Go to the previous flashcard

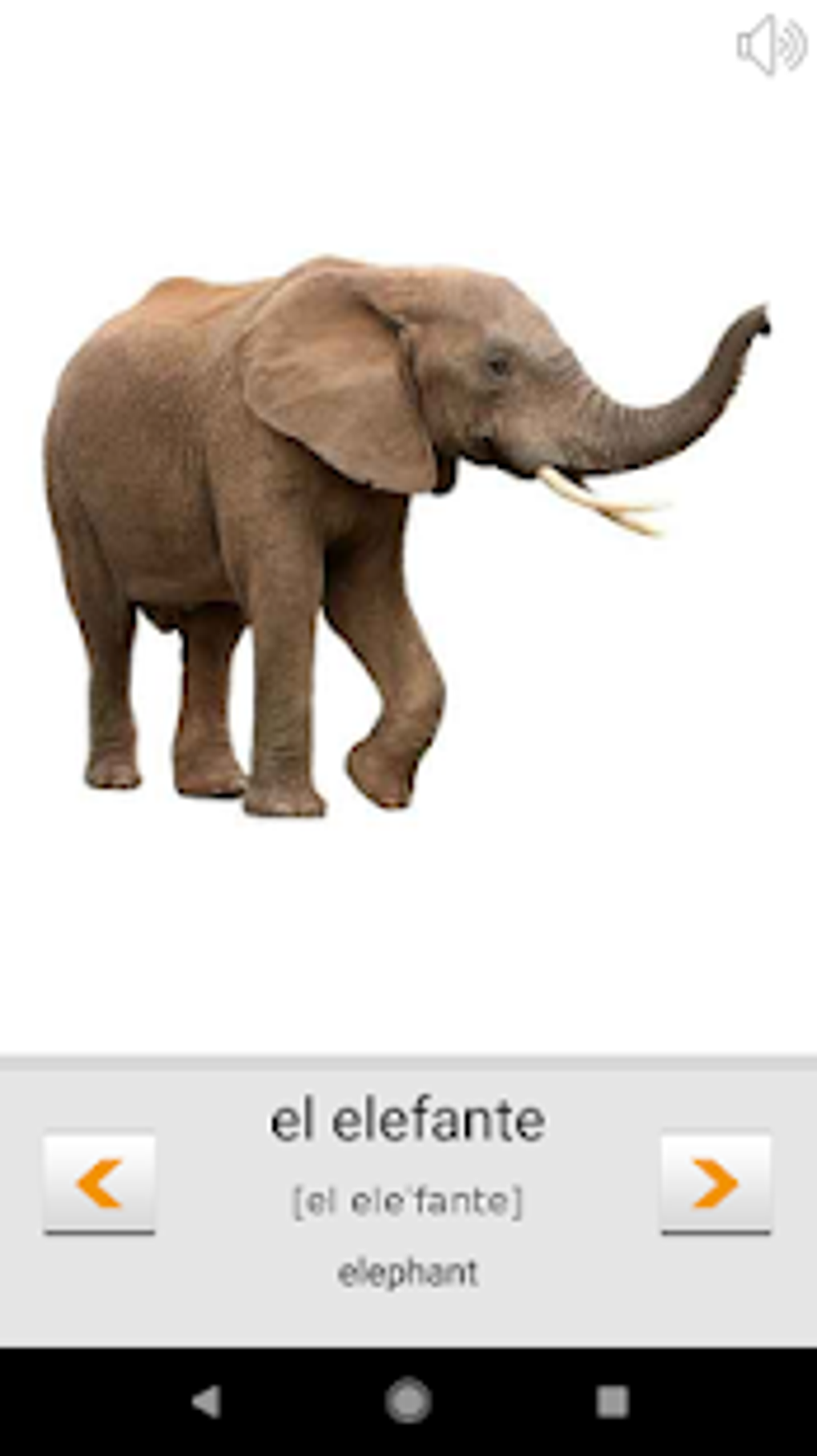[99, 1182]
